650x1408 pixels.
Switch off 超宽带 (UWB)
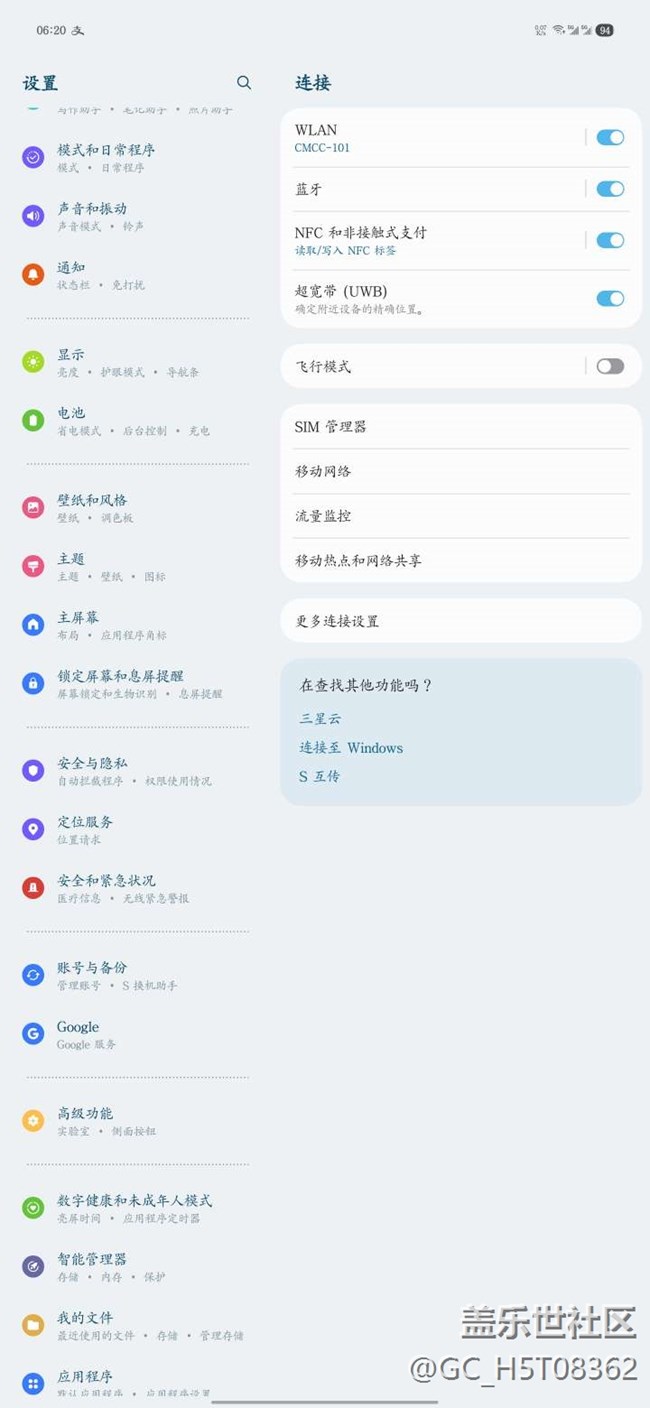(x=610, y=298)
